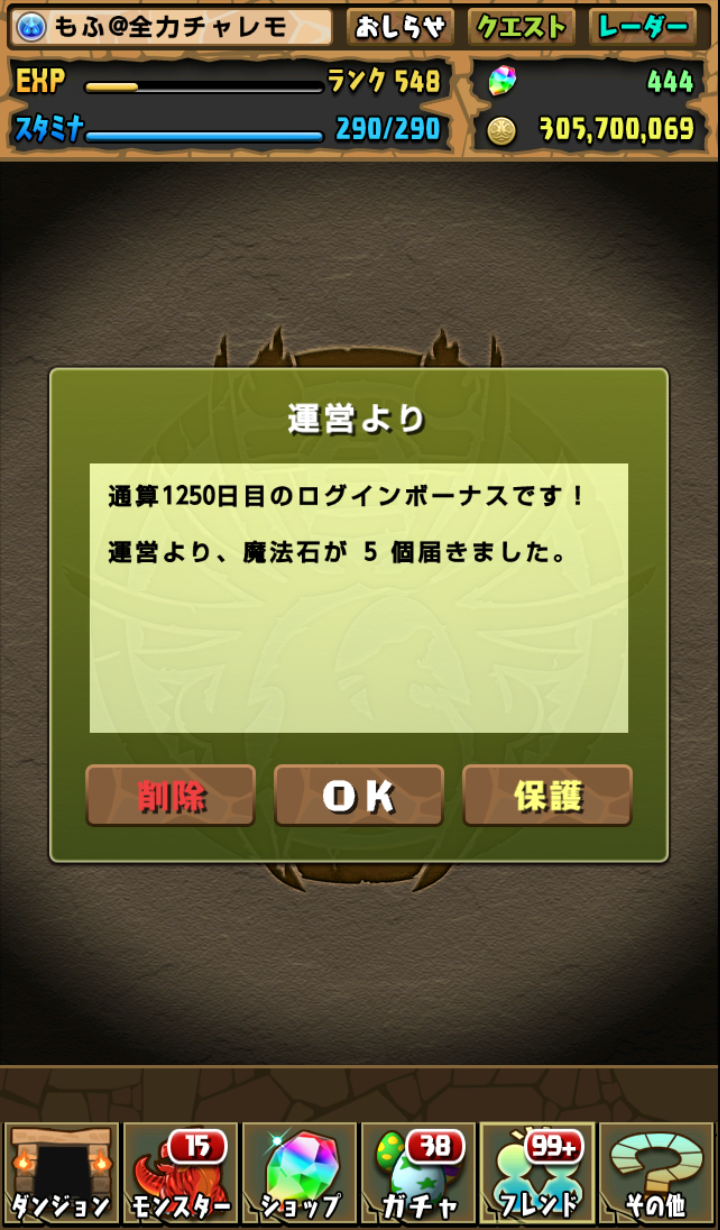Open the クエスト menu
Screen dimensions: 720x1230
pos(520,27)
